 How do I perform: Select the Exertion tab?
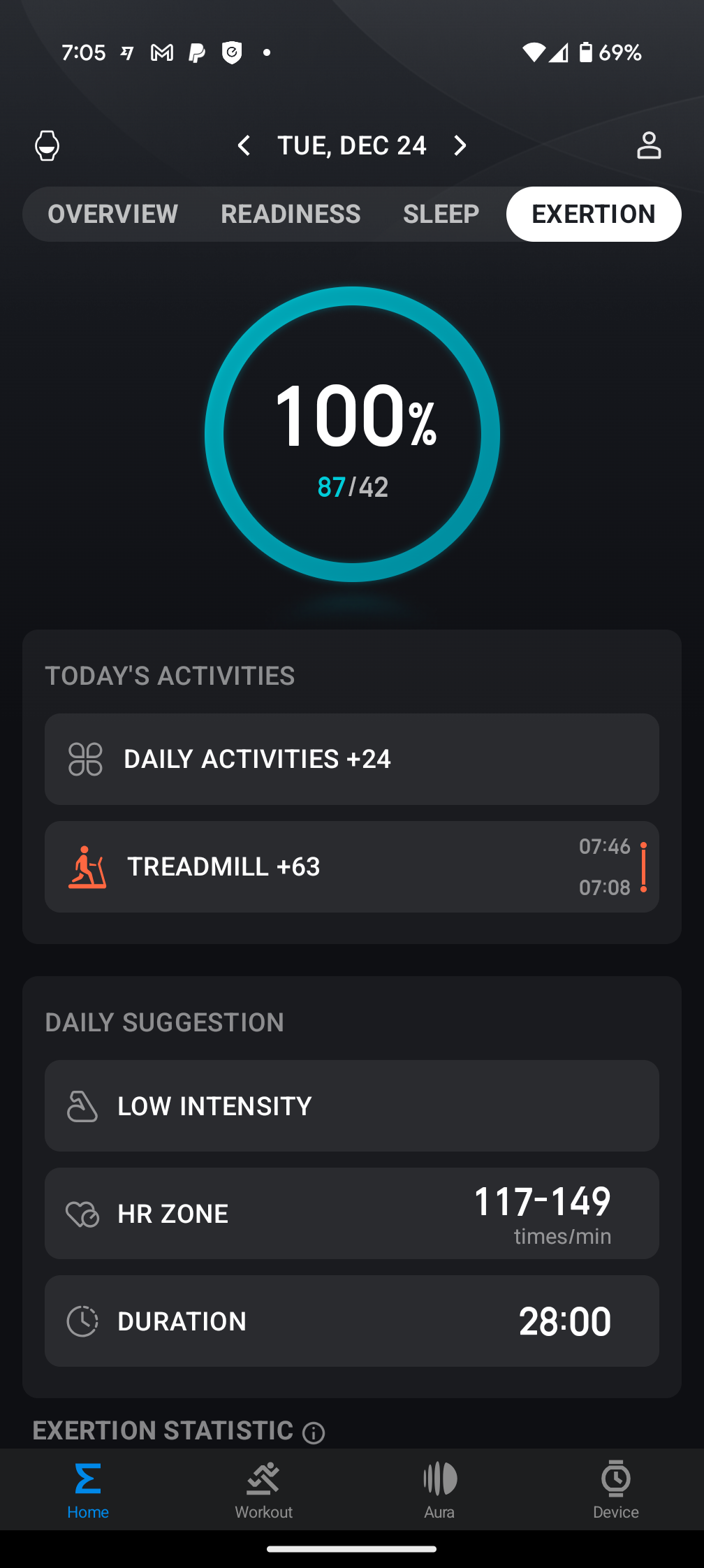593,214
